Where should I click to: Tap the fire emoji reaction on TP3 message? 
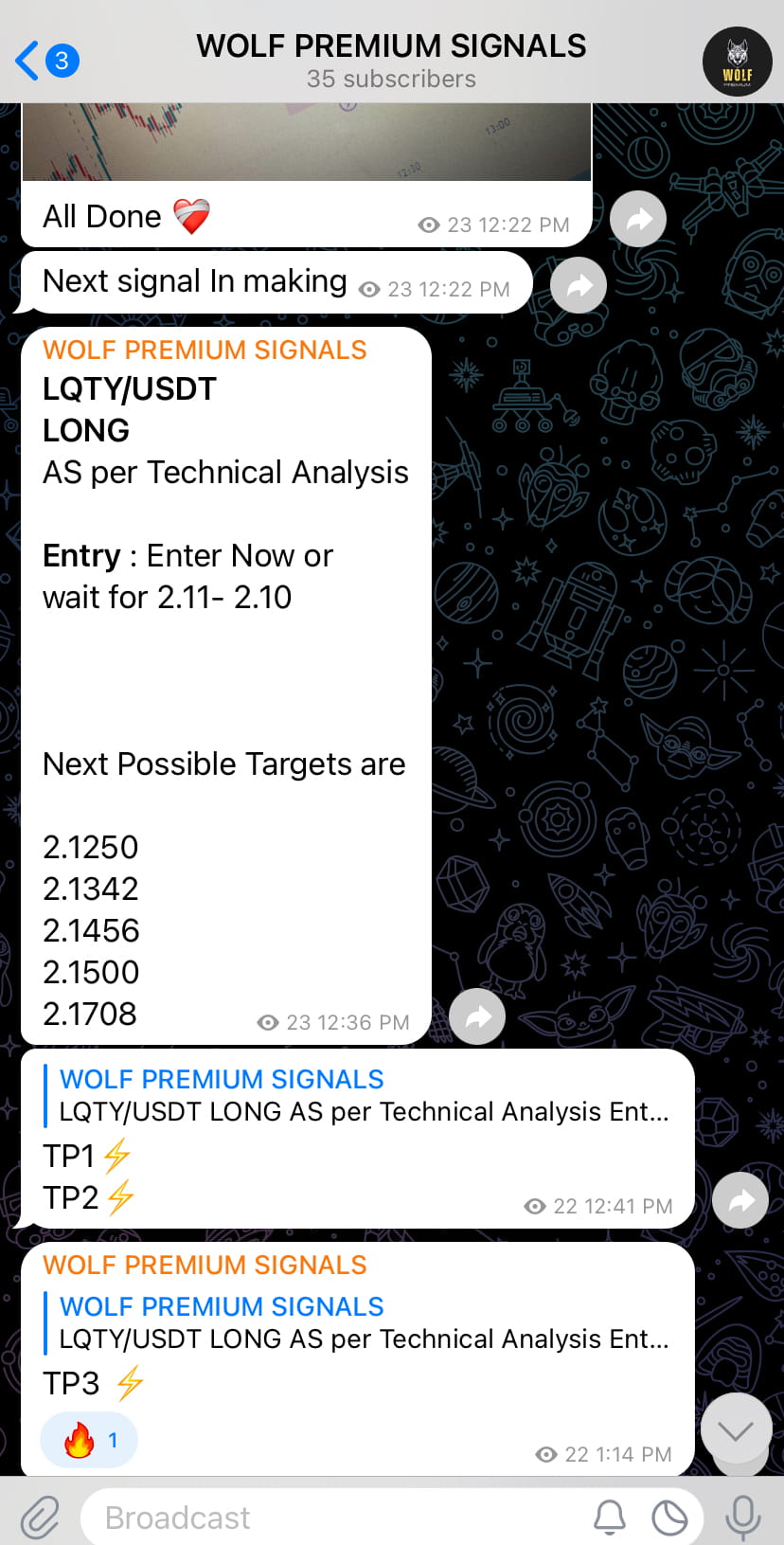tap(88, 1439)
